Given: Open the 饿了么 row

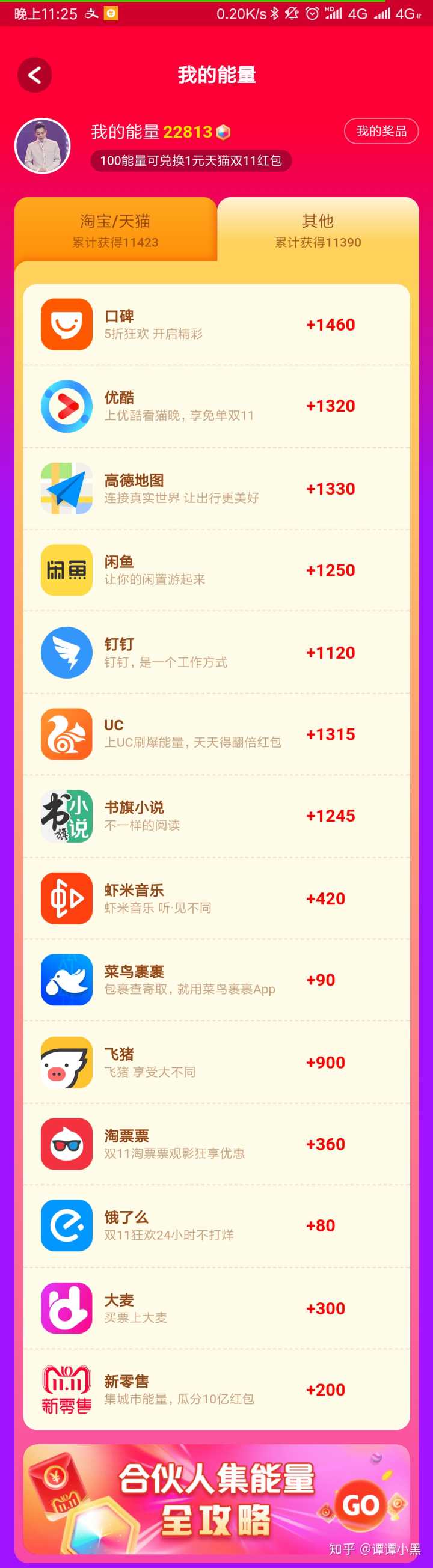Looking at the screenshot, I should [x=216, y=1225].
